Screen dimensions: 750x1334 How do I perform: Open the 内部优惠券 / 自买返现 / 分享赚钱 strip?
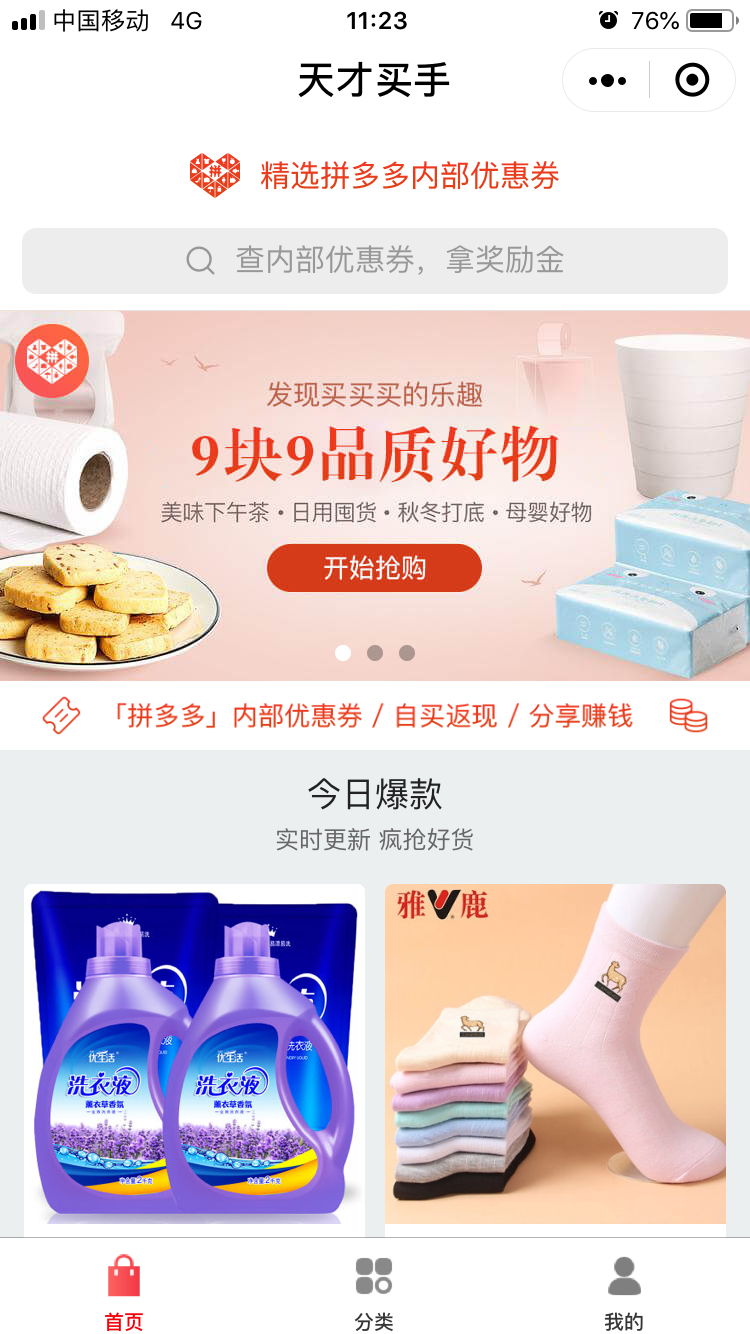point(375,716)
